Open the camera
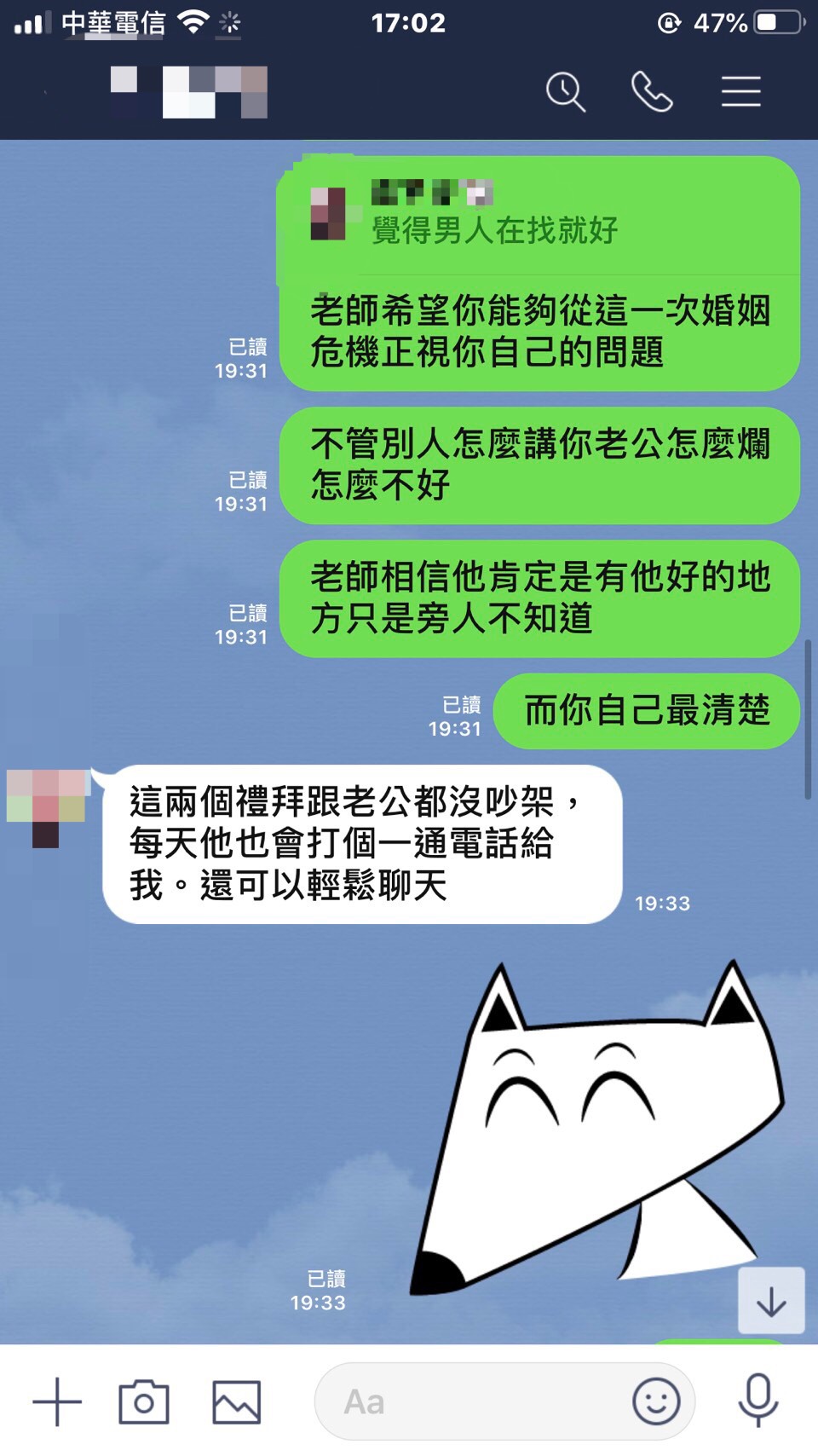 [144, 1402]
